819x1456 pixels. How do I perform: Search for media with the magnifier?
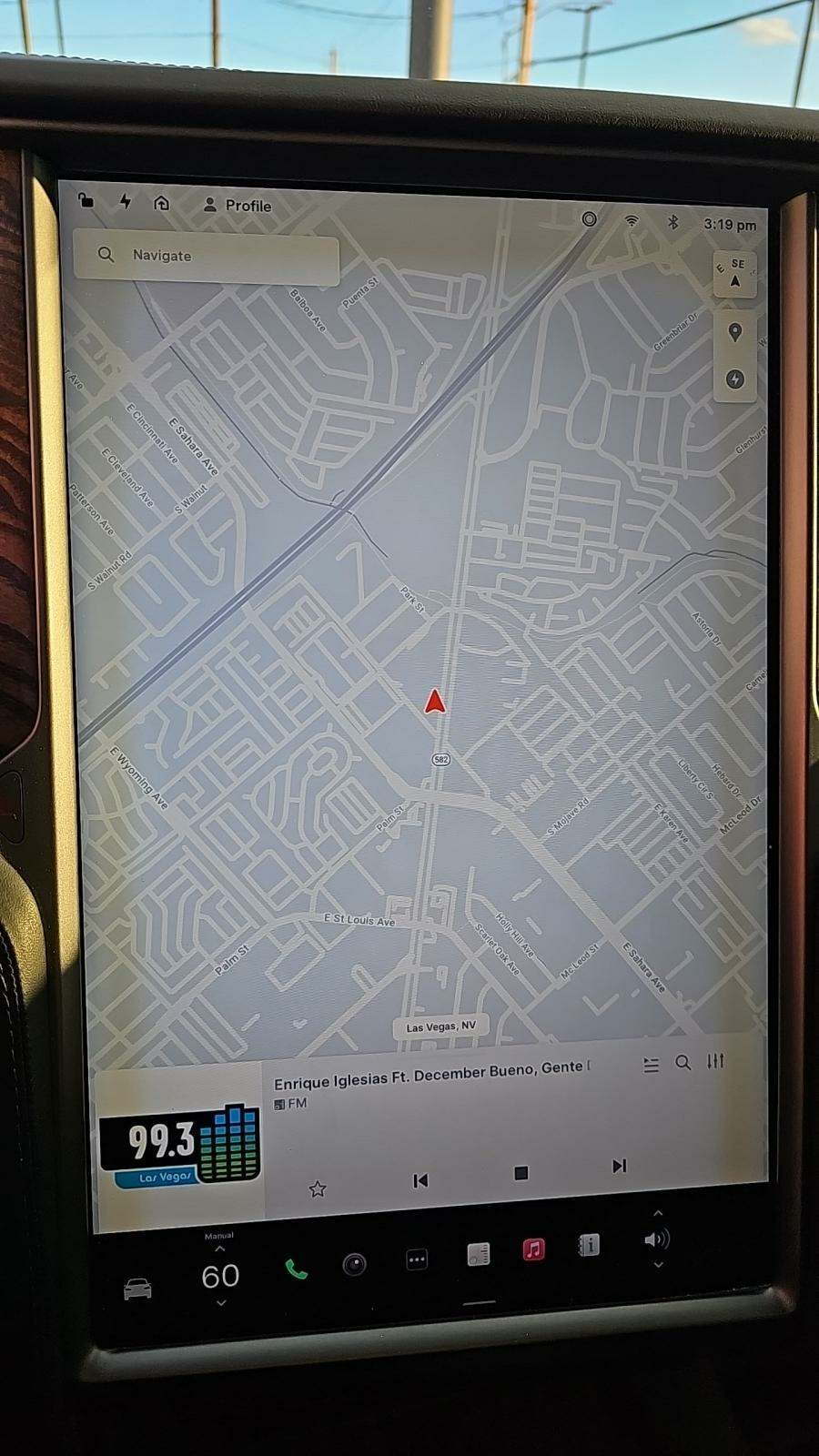(682, 1063)
